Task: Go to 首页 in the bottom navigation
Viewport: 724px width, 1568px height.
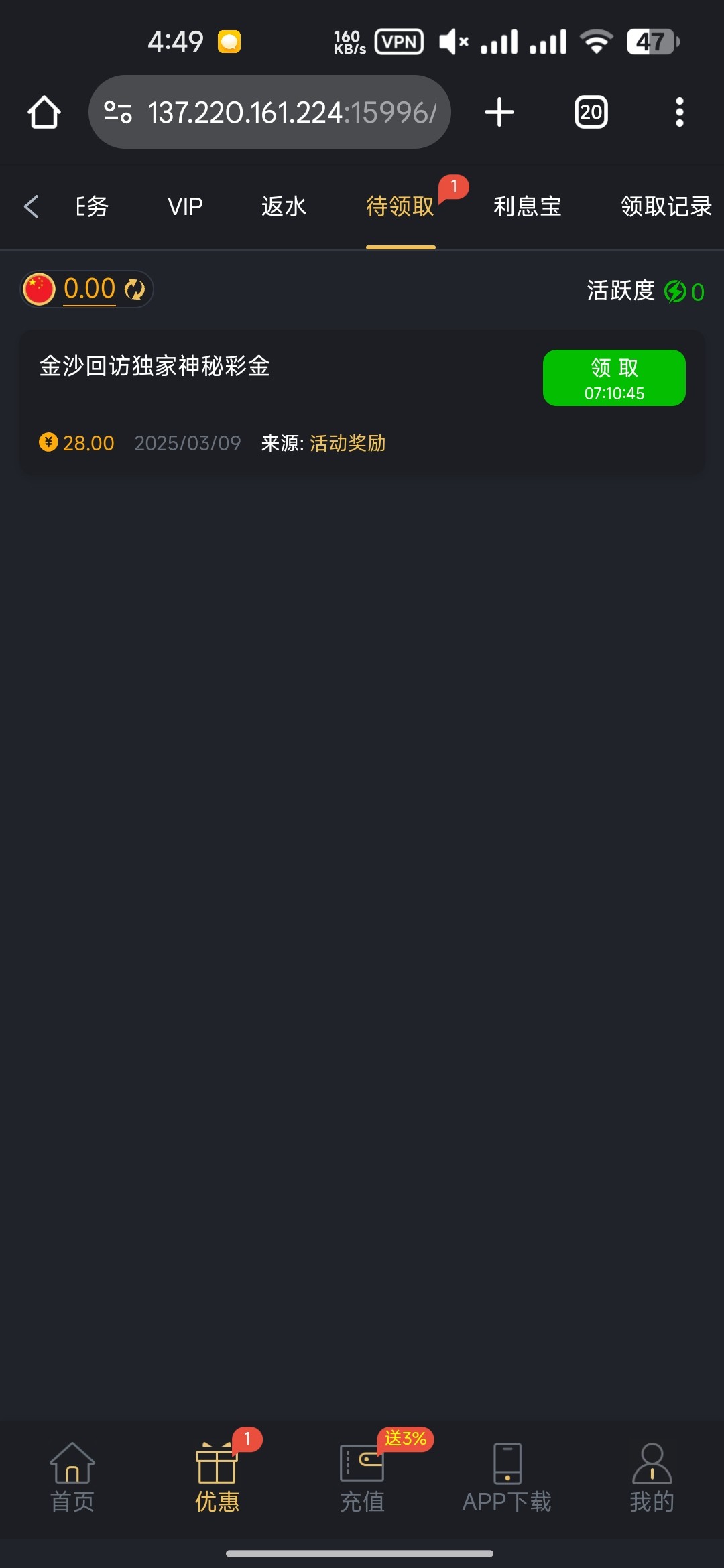Action: coord(72,1478)
